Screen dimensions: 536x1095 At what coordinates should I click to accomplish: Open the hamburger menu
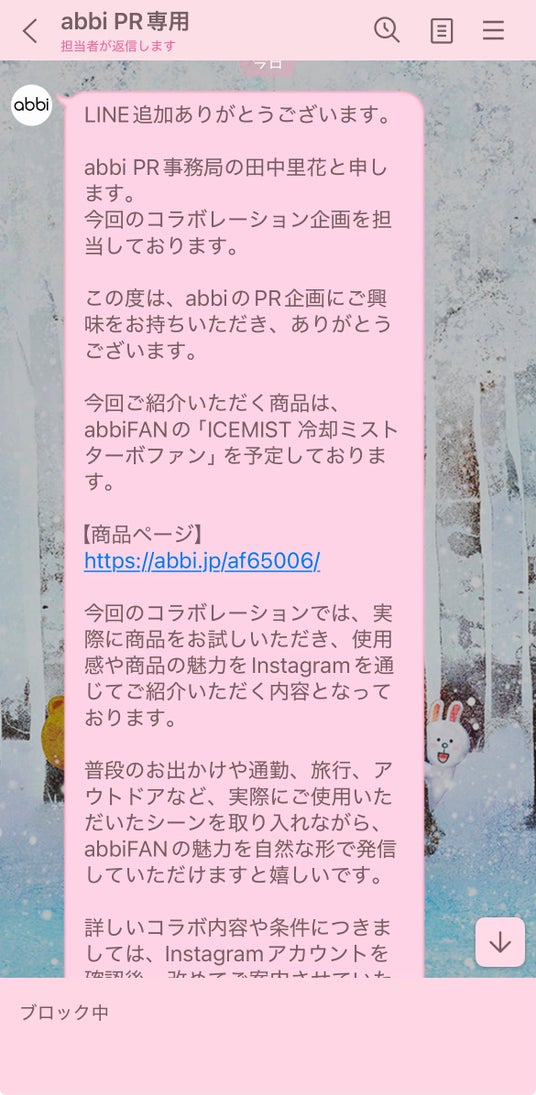tap(493, 31)
